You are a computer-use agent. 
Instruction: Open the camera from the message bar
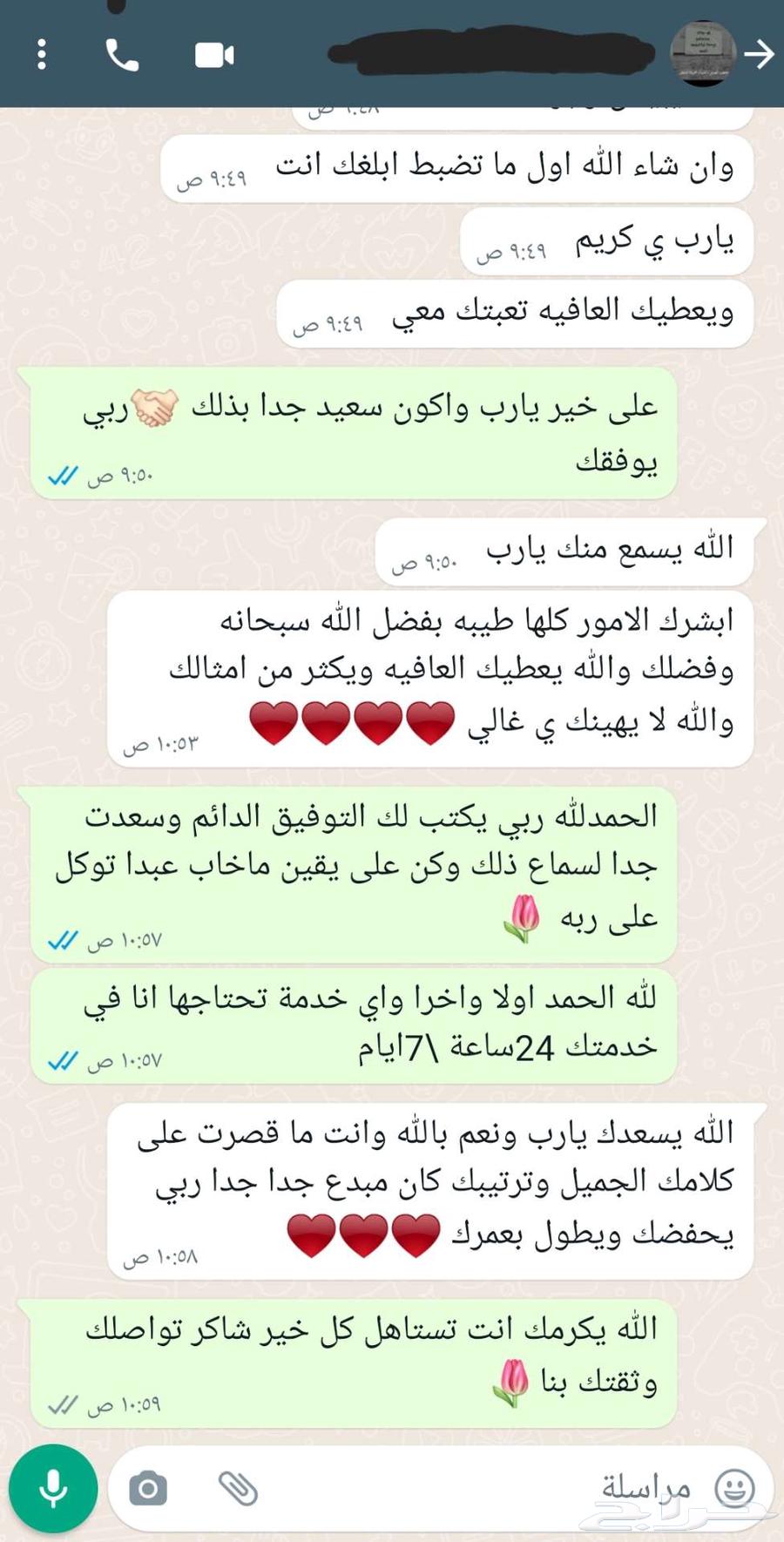click(148, 1488)
